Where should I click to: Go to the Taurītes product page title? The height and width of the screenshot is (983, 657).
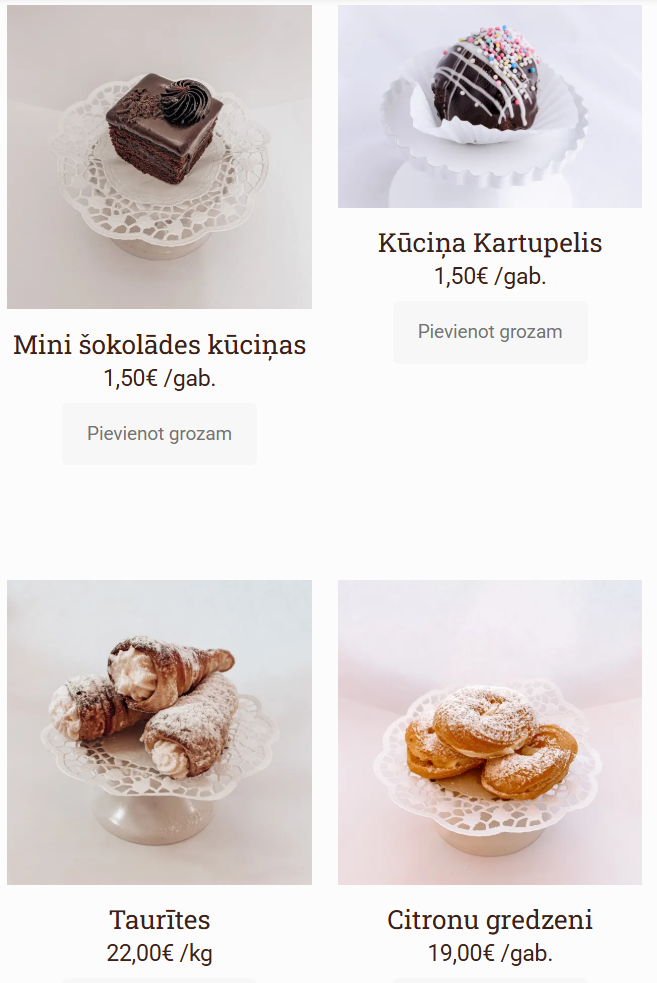[159, 920]
